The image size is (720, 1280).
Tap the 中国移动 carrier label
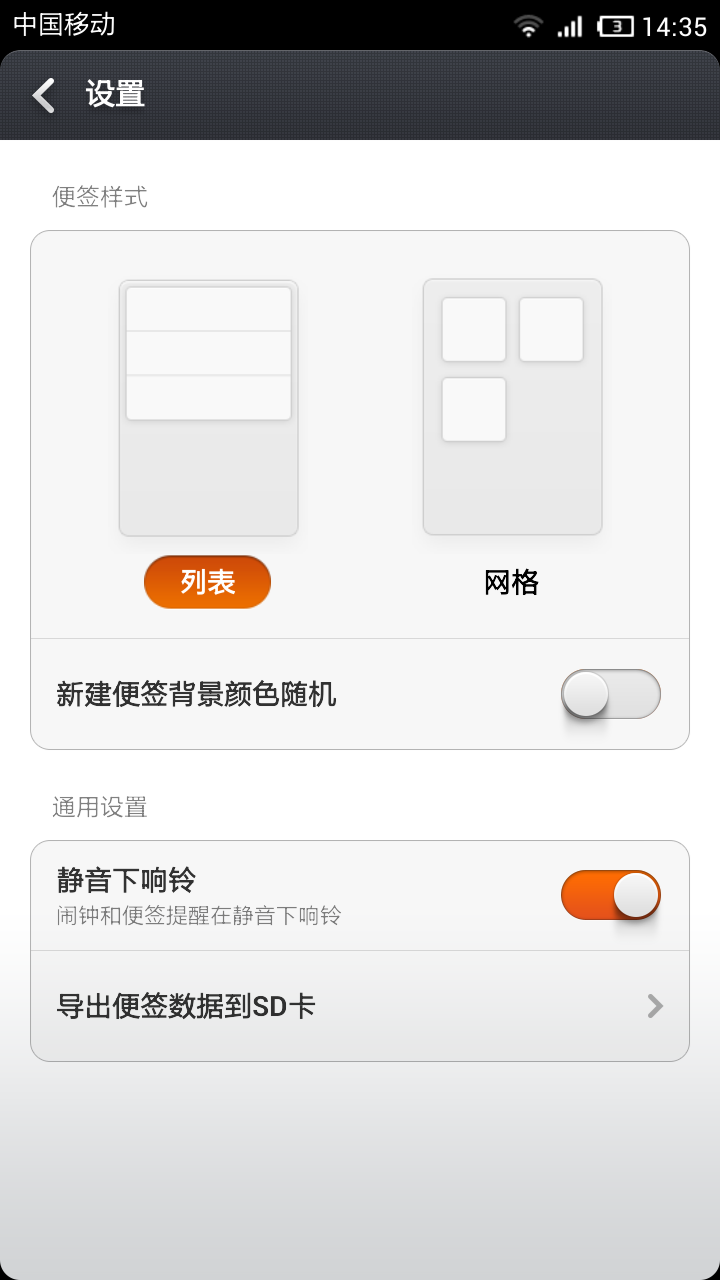click(x=65, y=22)
